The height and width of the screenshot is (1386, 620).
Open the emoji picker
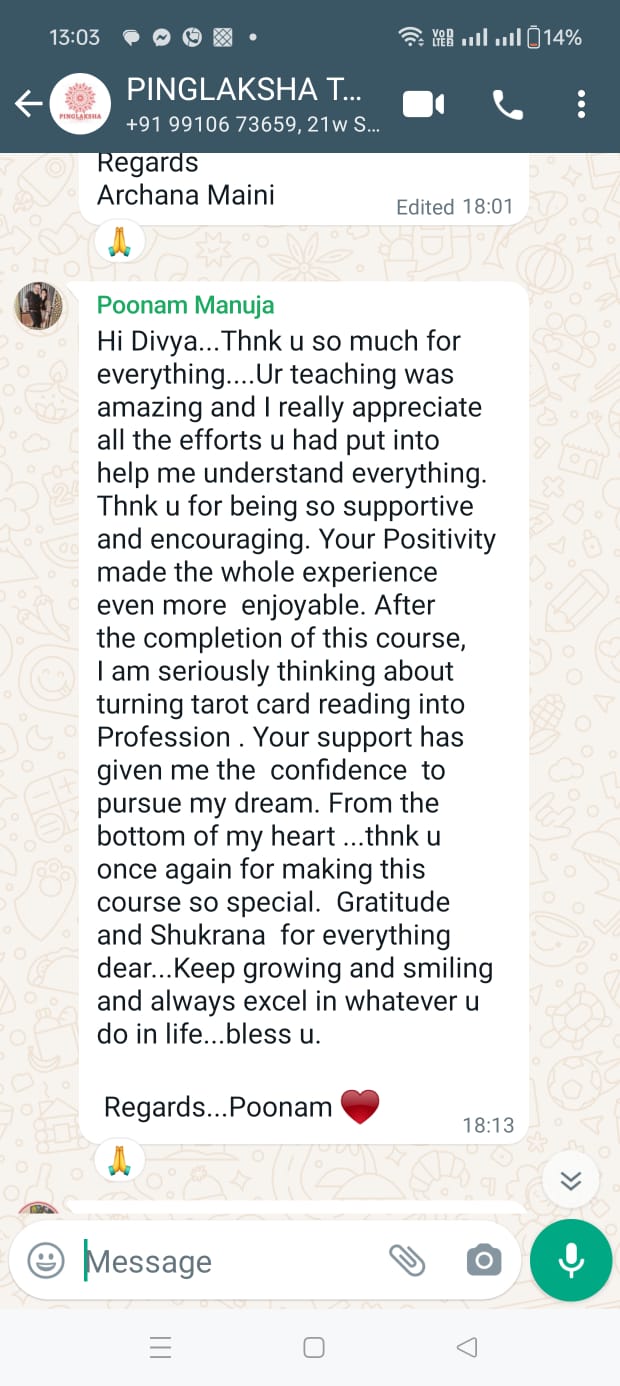coord(46,1261)
